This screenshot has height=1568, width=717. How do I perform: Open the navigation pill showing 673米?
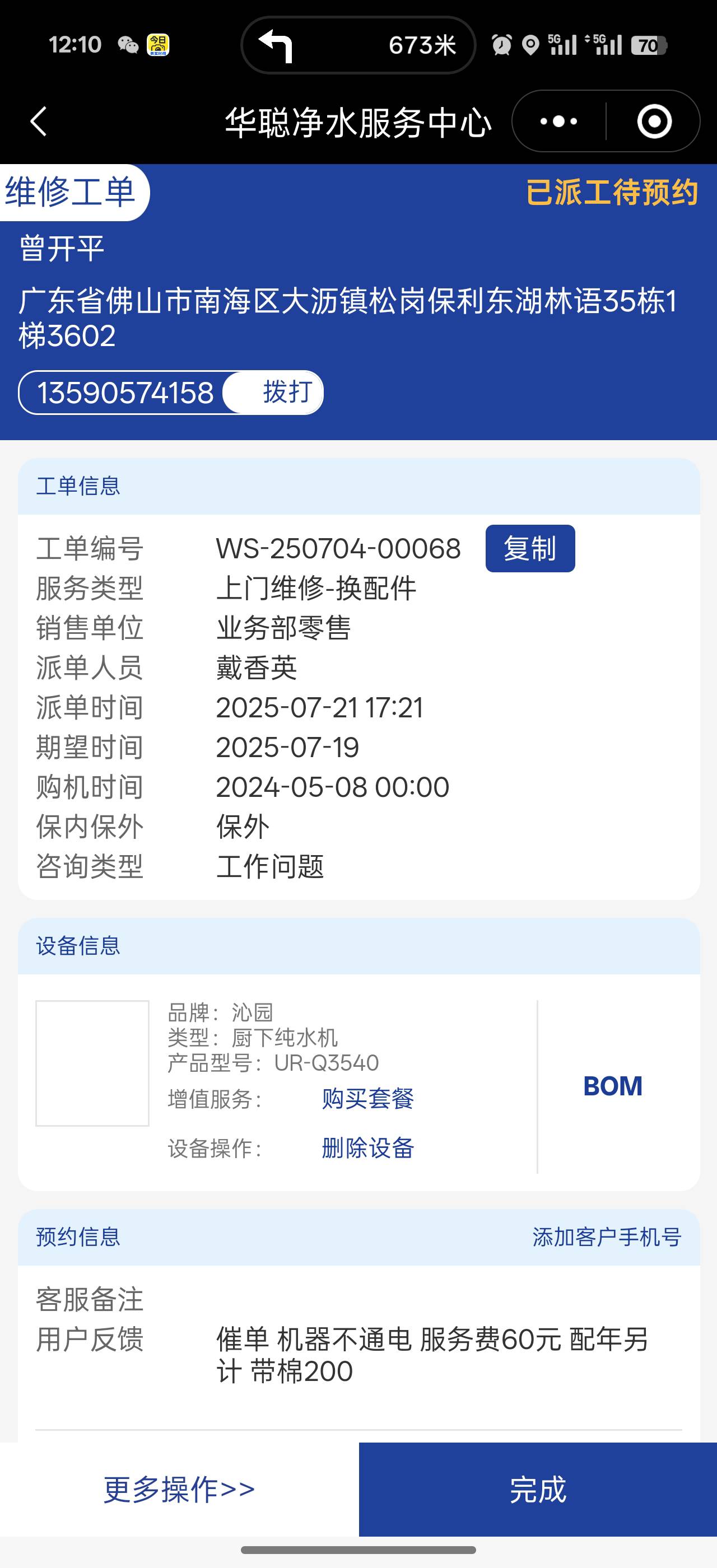(358, 45)
